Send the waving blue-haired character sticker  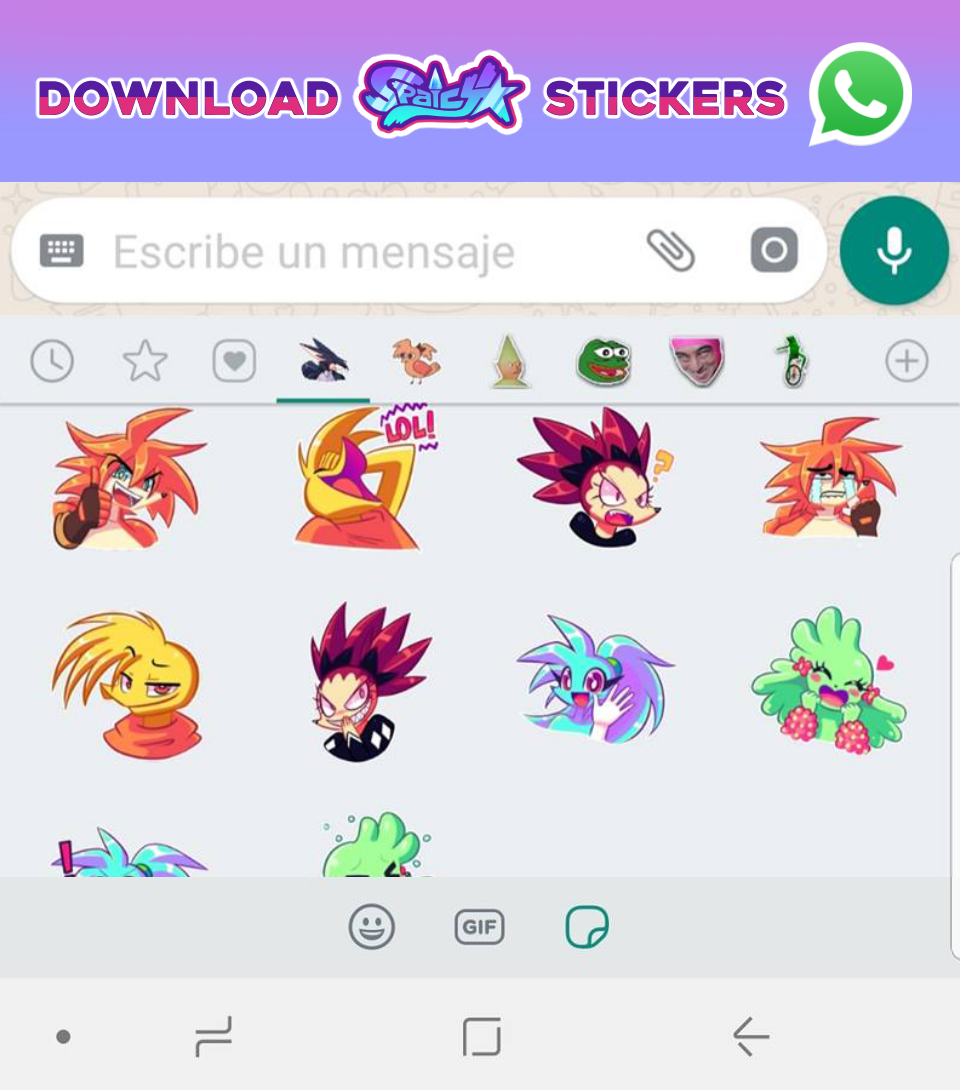[595, 680]
